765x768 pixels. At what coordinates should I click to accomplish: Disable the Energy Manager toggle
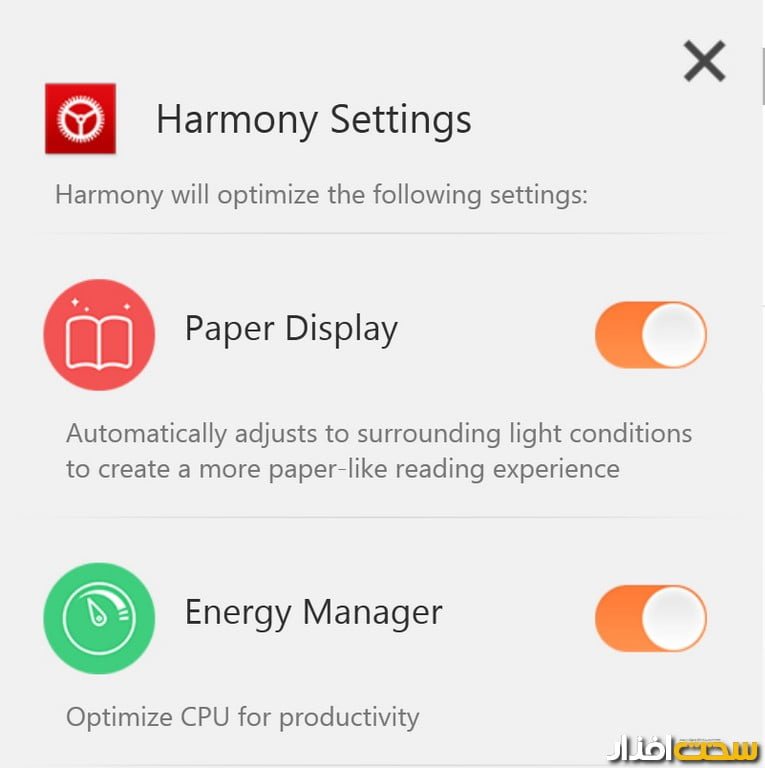coord(650,618)
